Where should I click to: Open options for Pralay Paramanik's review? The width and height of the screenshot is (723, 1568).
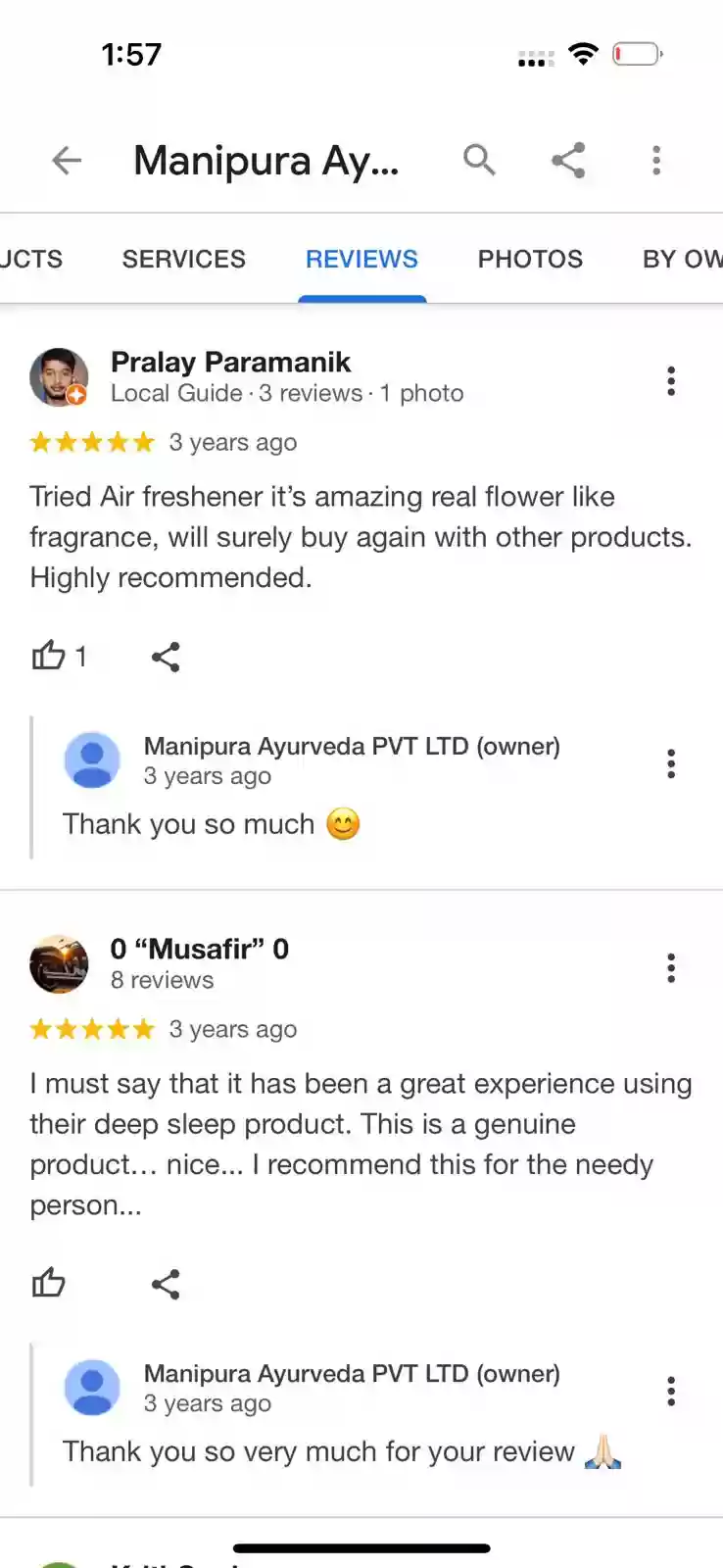click(671, 381)
